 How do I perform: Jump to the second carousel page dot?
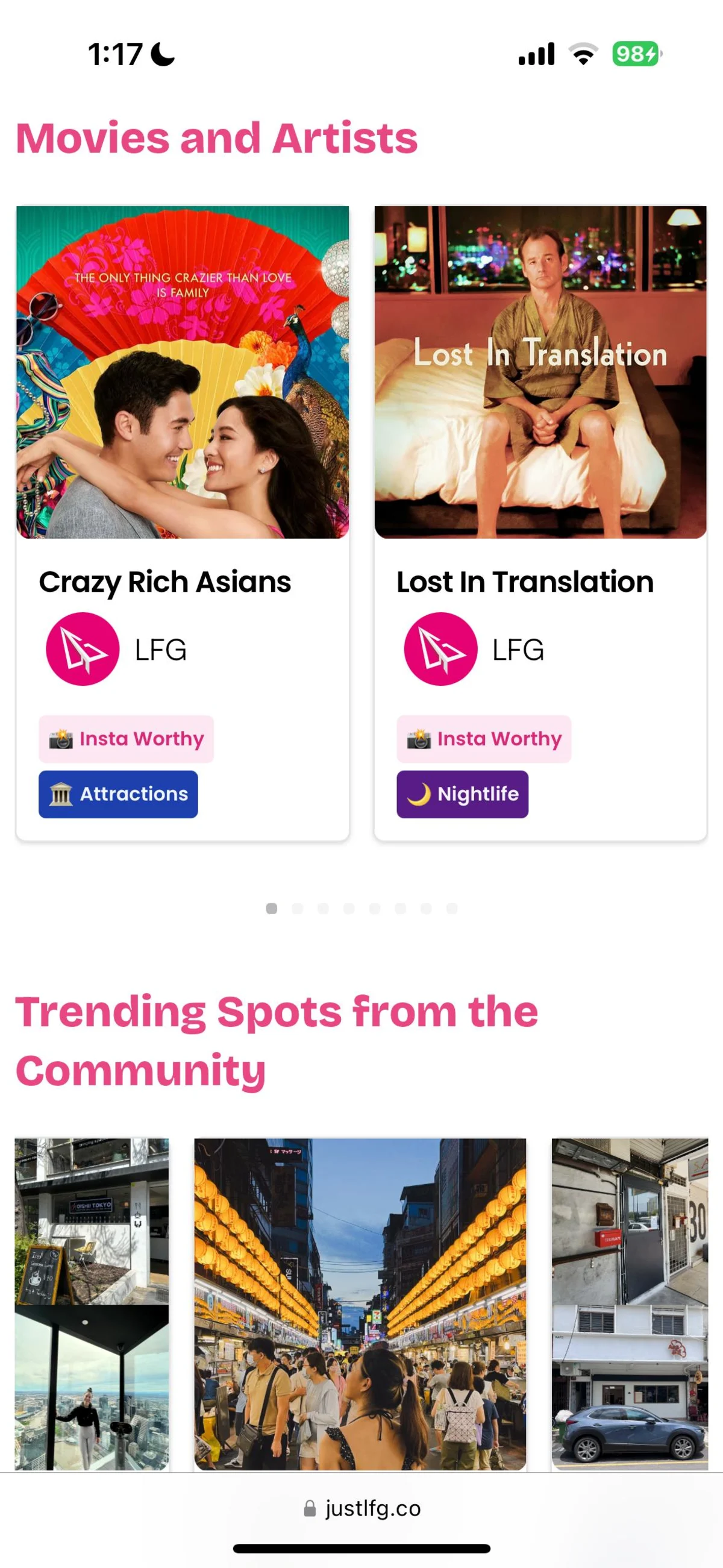298,909
